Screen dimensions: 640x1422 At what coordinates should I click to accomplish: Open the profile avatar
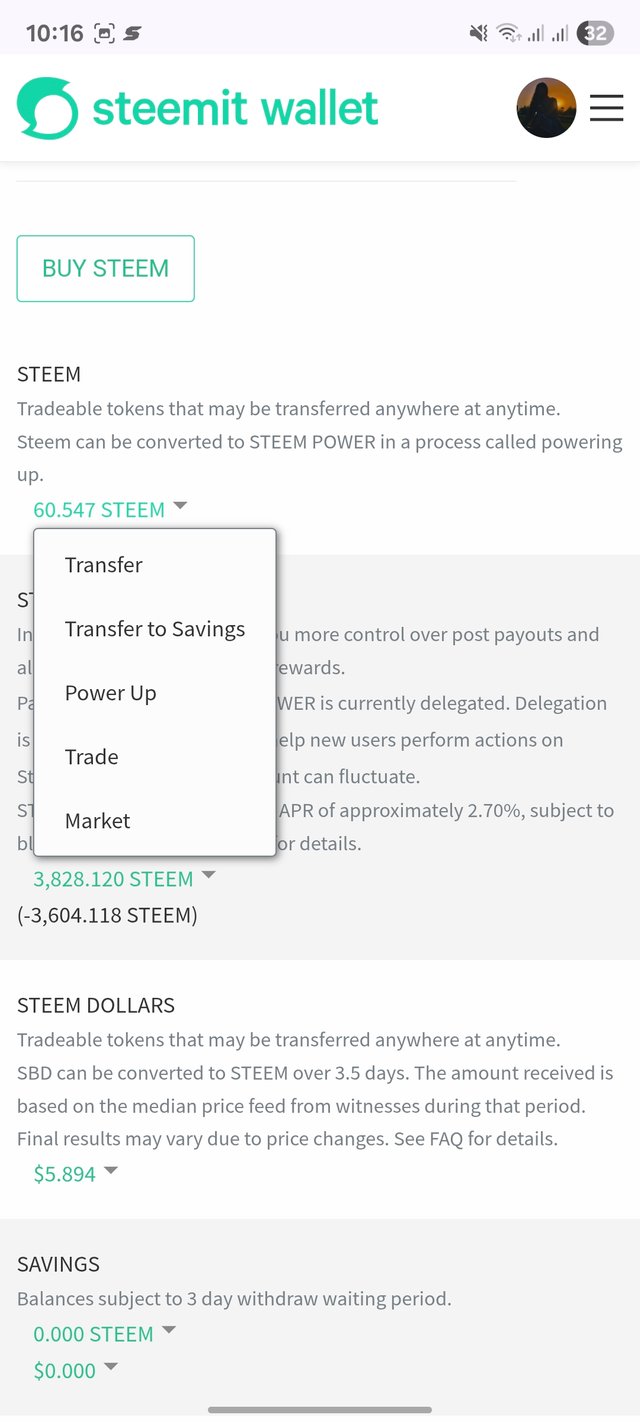coord(546,108)
